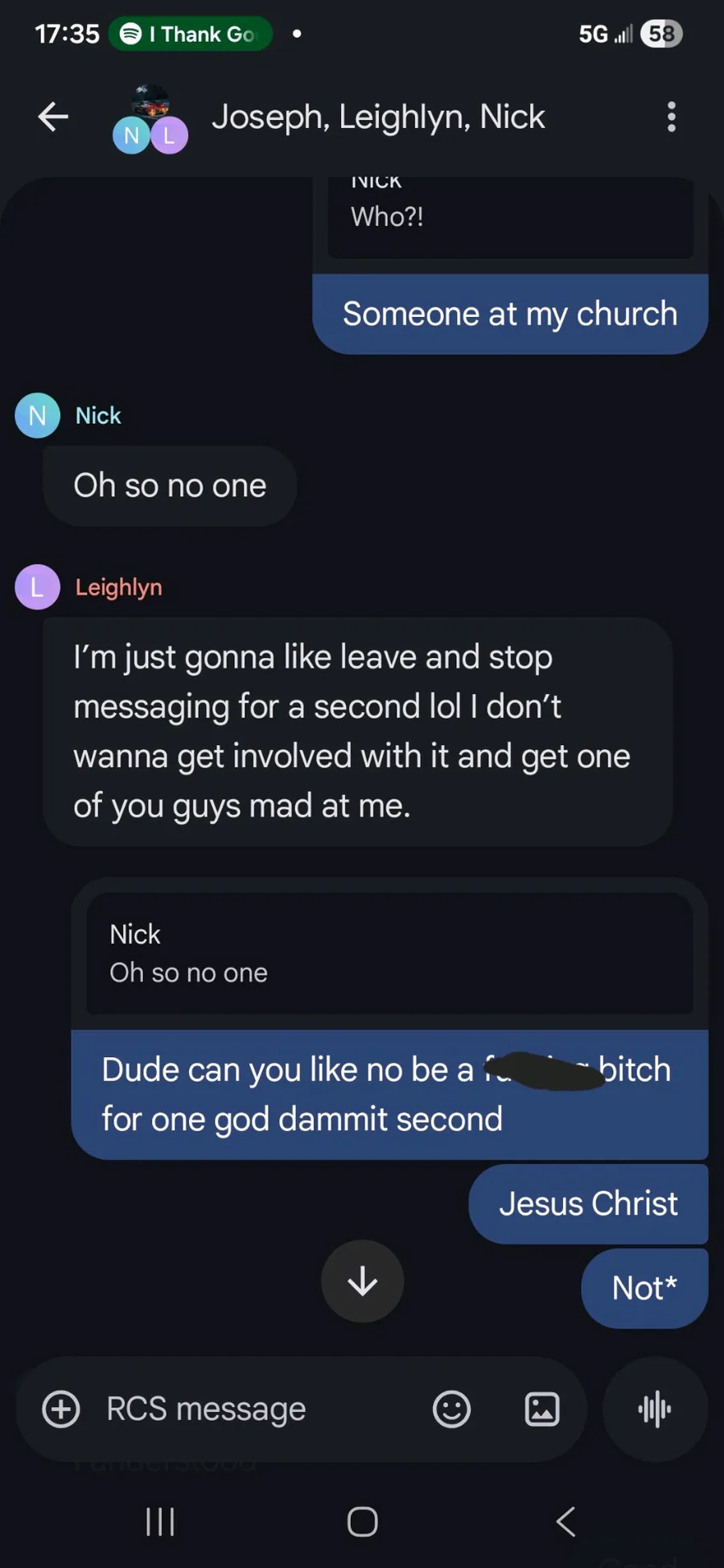The height and width of the screenshot is (1568, 724).
Task: Tap Leighlyn's avatar beside her message
Action: (x=37, y=587)
